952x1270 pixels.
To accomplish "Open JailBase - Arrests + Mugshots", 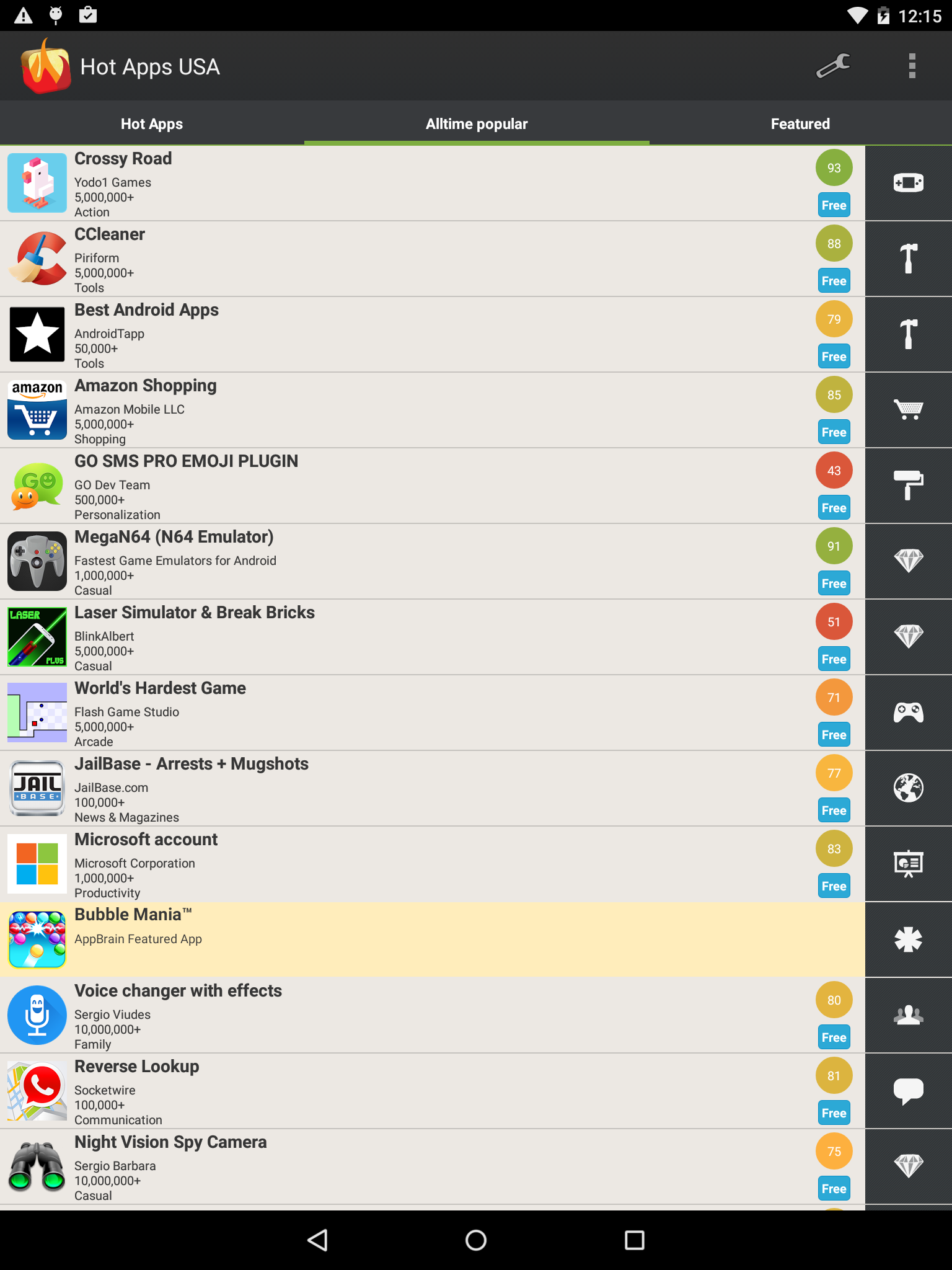I will pos(433,789).
